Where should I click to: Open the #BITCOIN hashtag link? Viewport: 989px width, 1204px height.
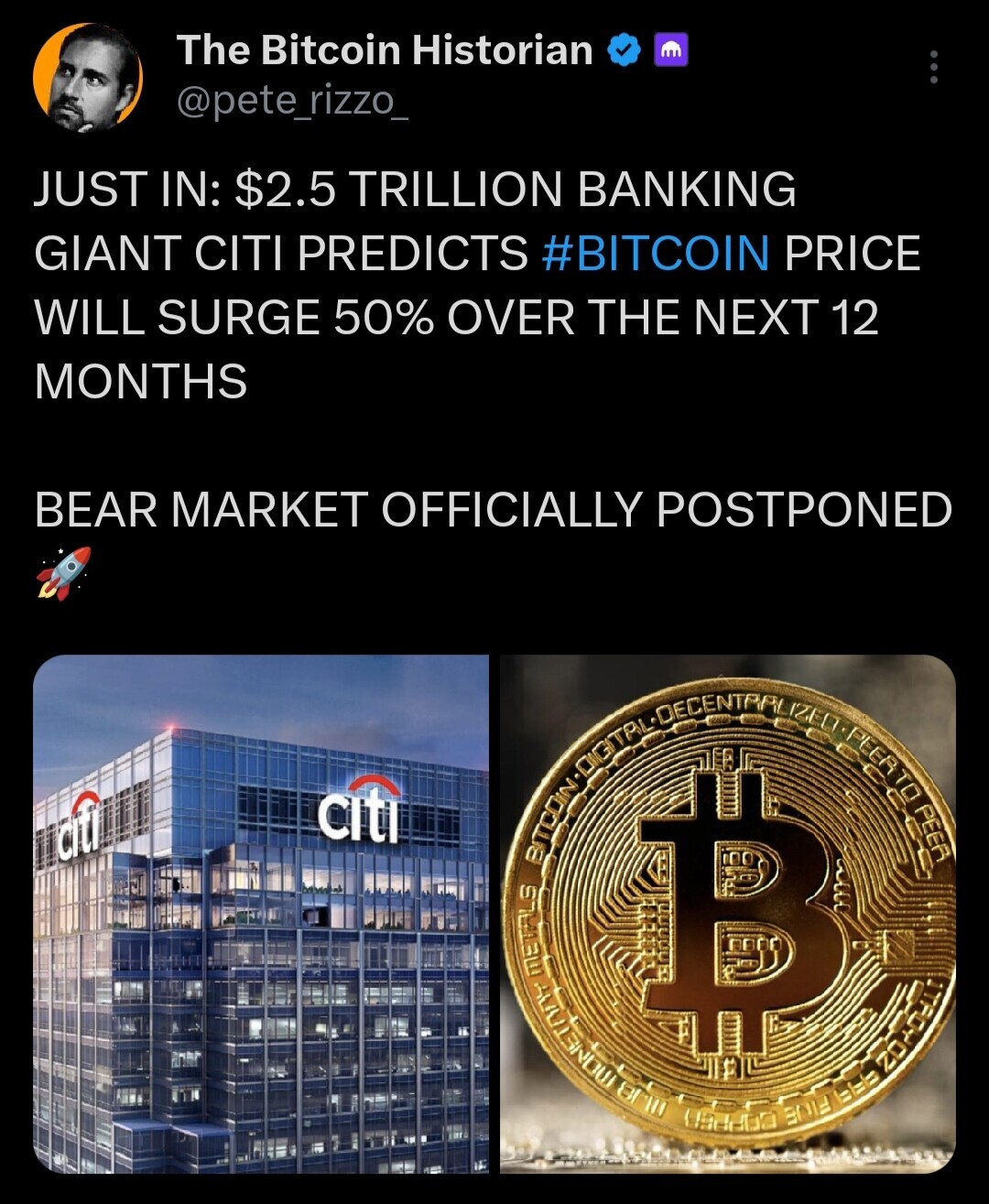pyautogui.click(x=656, y=254)
